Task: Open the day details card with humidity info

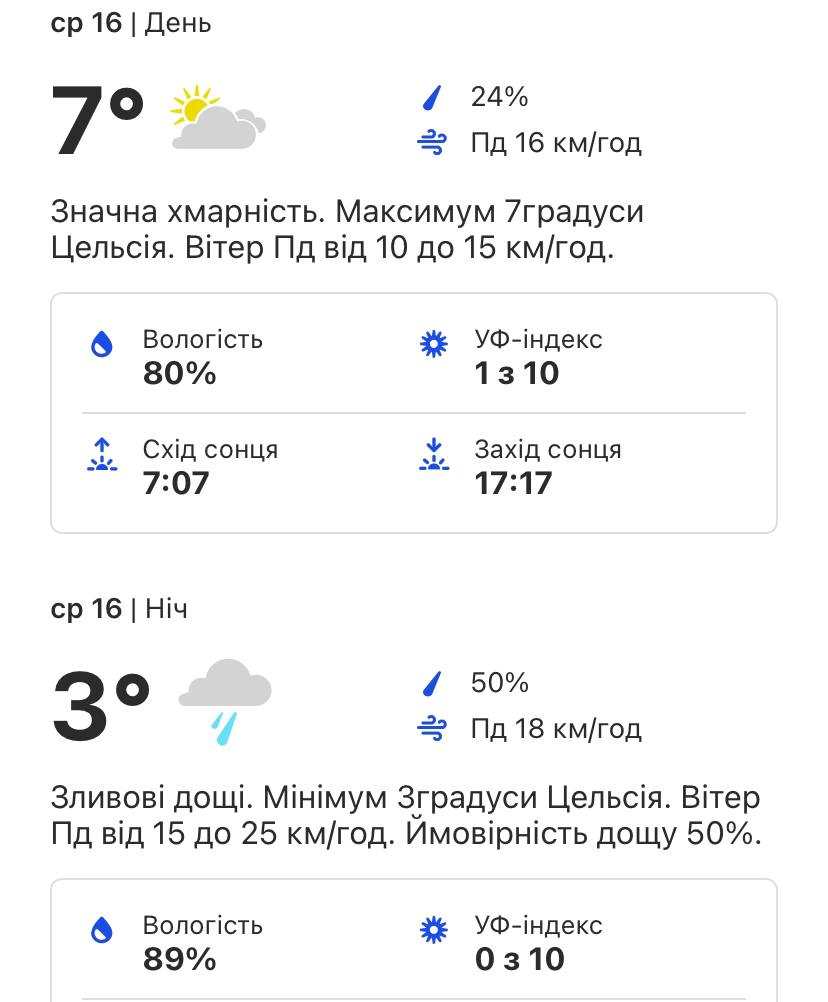Action: (413, 411)
